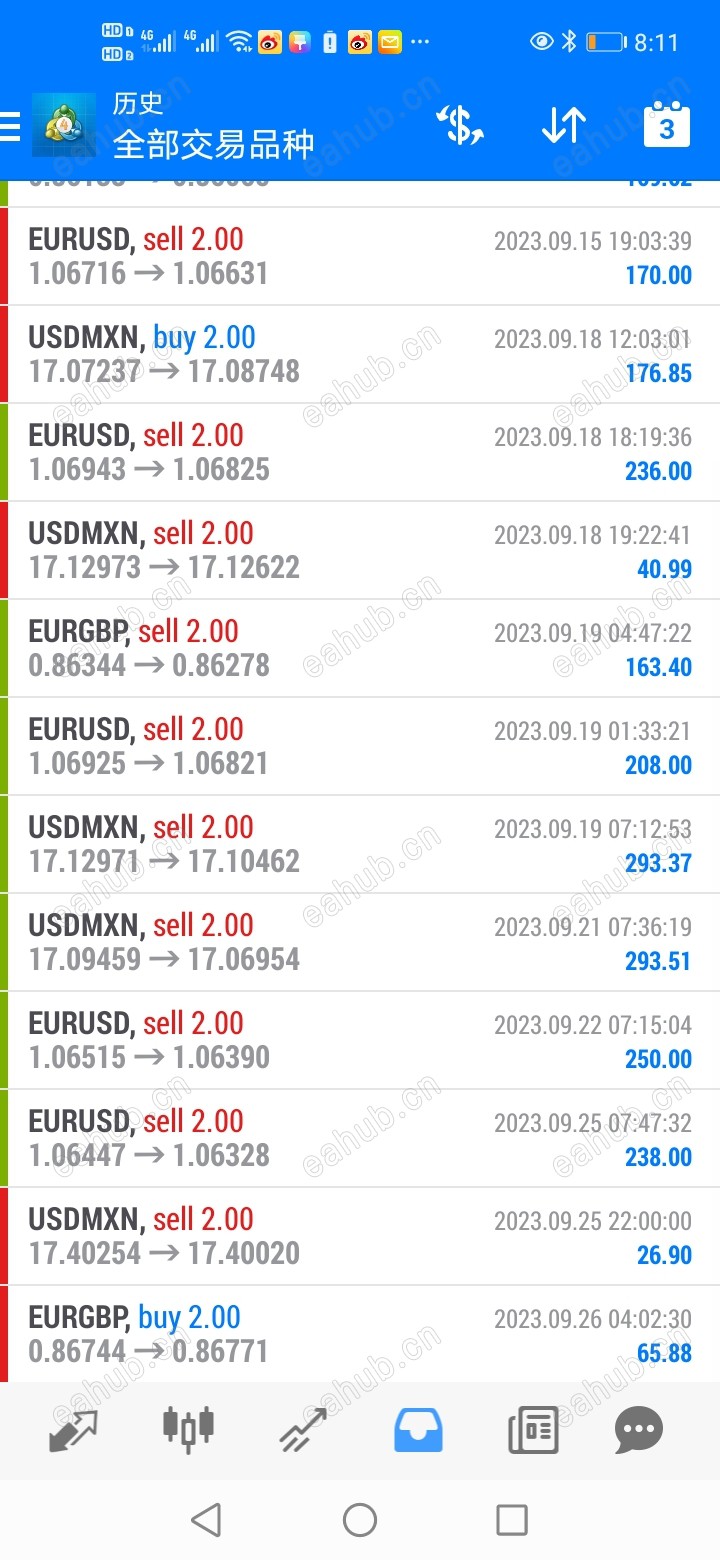The width and height of the screenshot is (720, 1560).
Task: Open the hamburger drawer menu
Action: [10, 126]
